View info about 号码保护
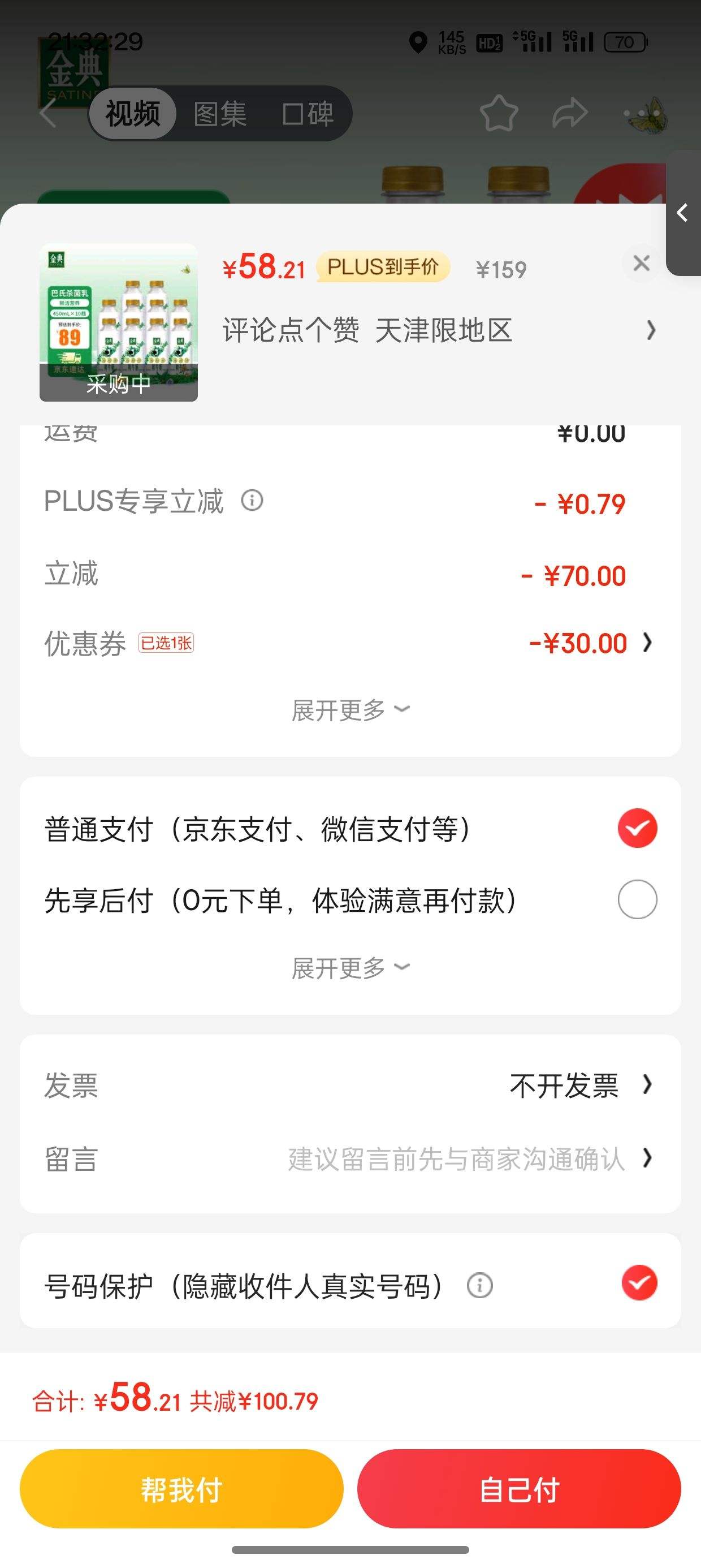 pos(479,1286)
